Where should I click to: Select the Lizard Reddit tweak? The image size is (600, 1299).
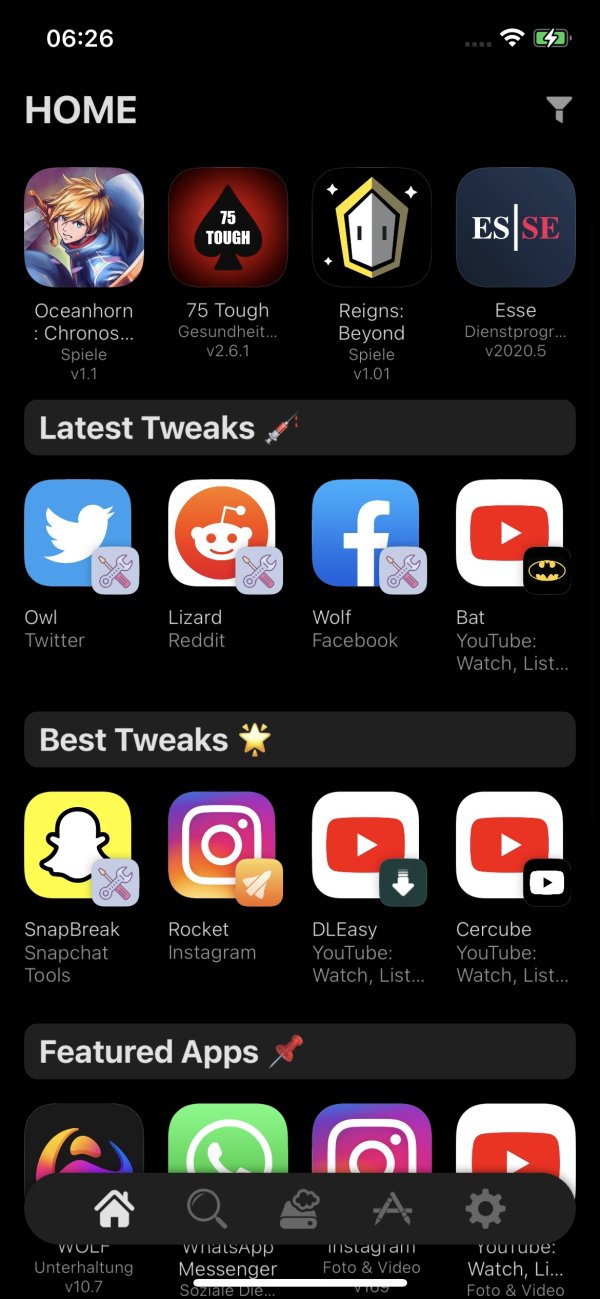[x=222, y=533]
